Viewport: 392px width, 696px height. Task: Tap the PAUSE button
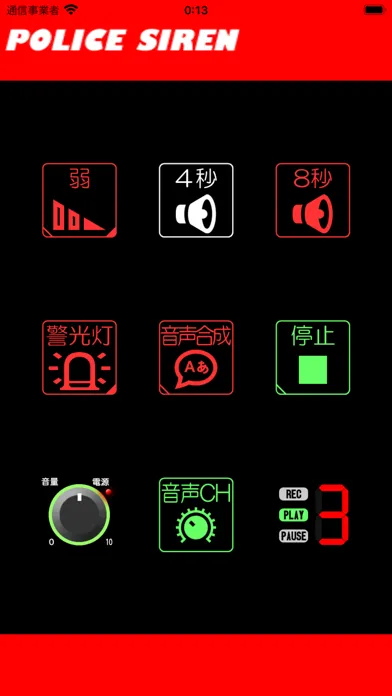[x=293, y=536]
